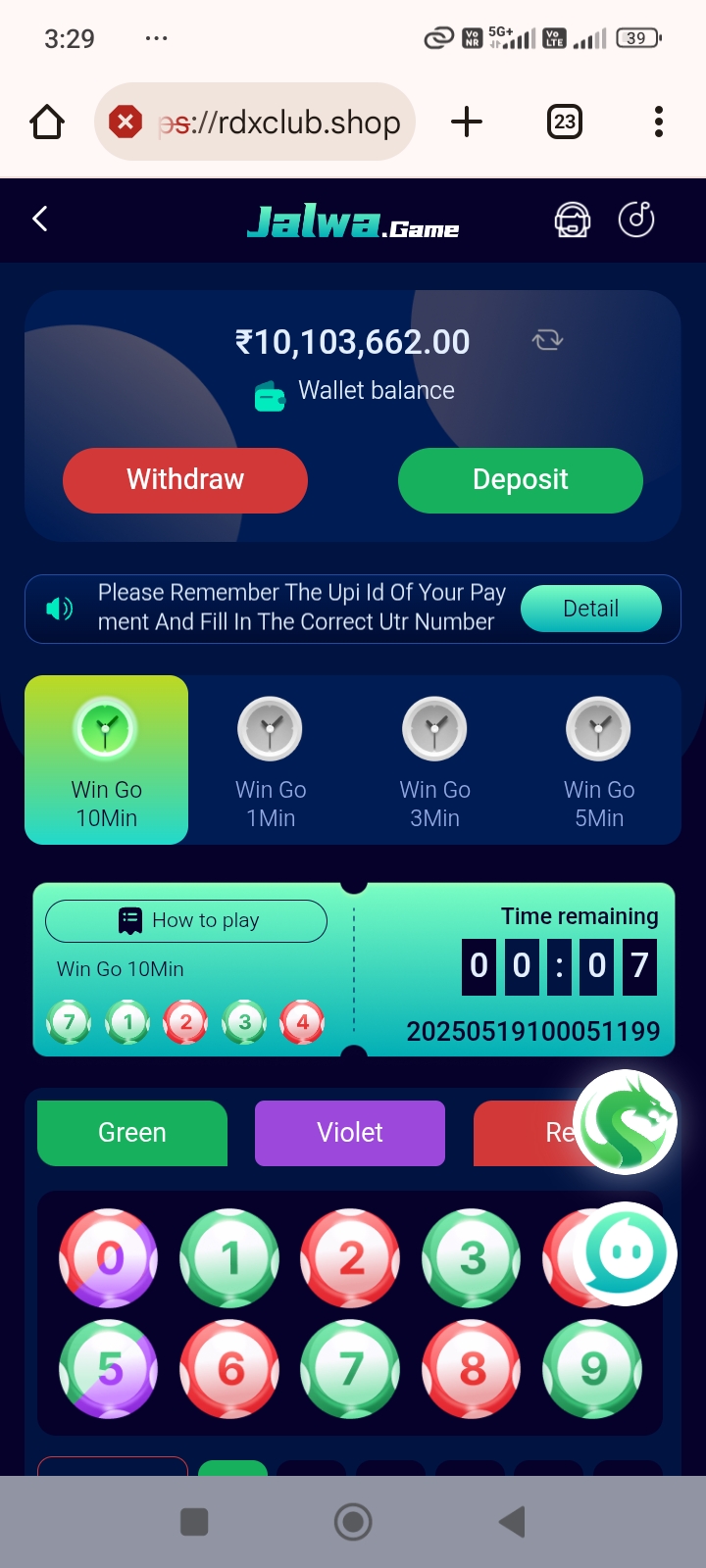Bet on Green color

(x=132, y=1133)
